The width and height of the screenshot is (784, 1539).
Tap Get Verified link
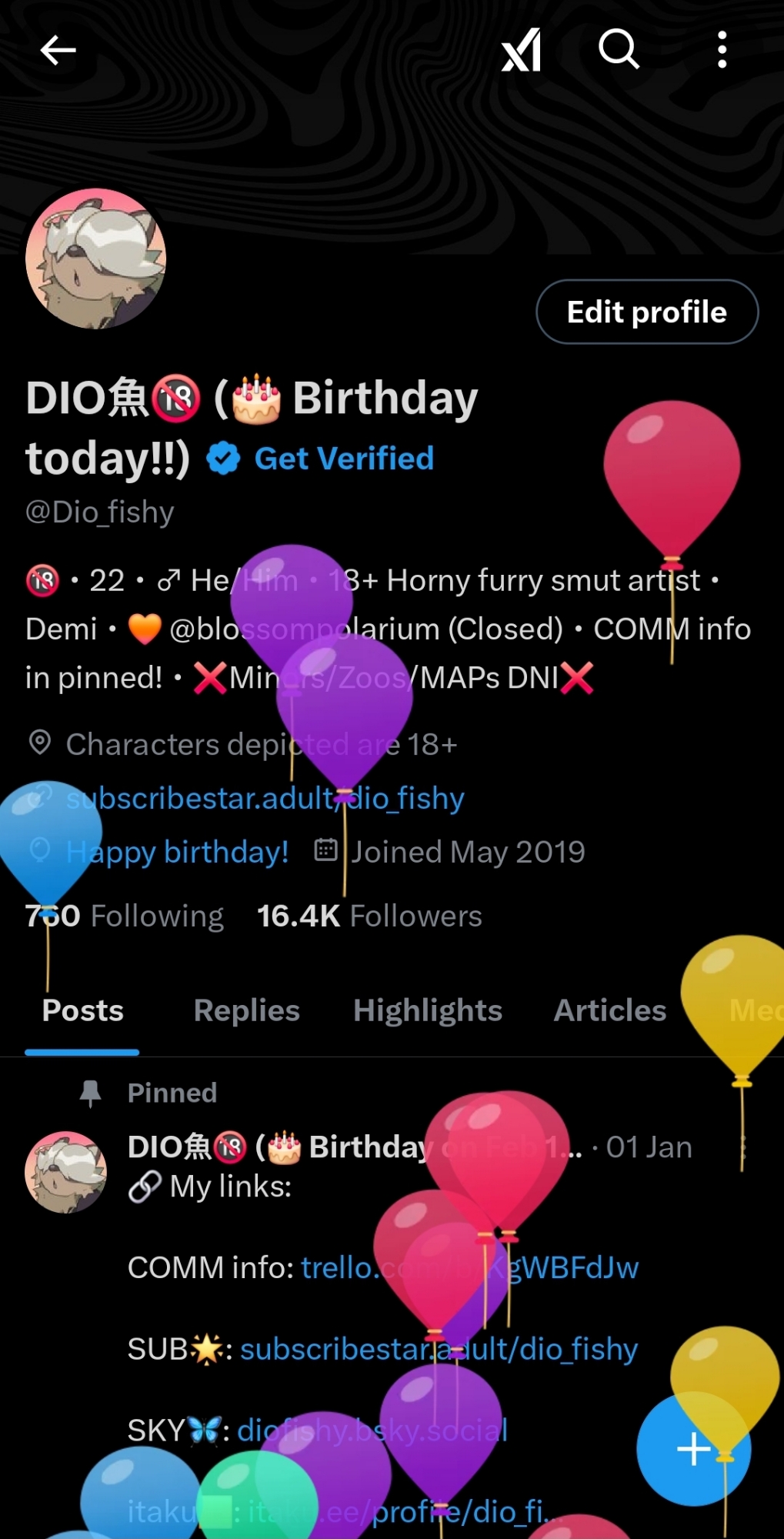(343, 459)
